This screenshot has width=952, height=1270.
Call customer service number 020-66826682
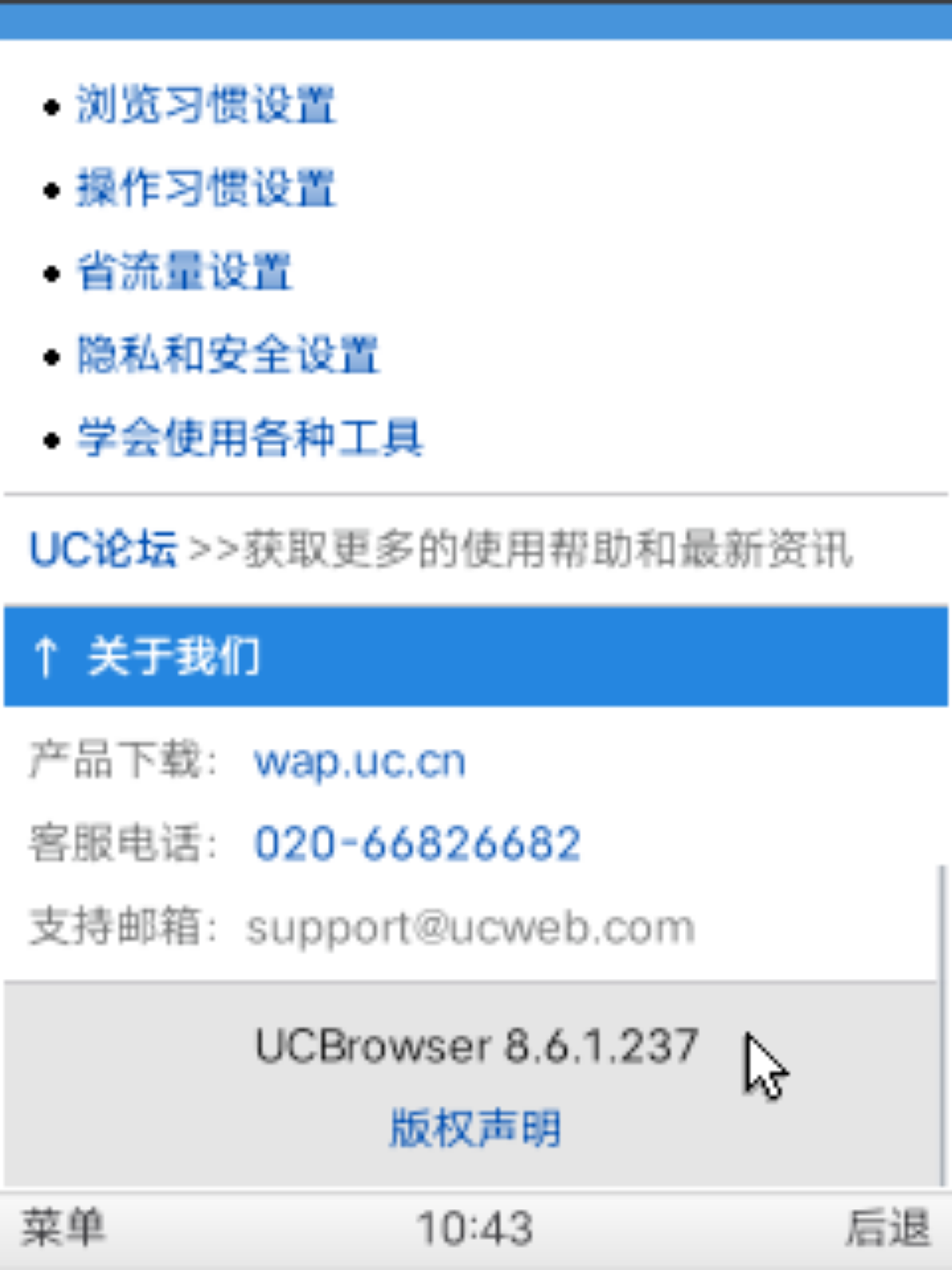pos(417,844)
